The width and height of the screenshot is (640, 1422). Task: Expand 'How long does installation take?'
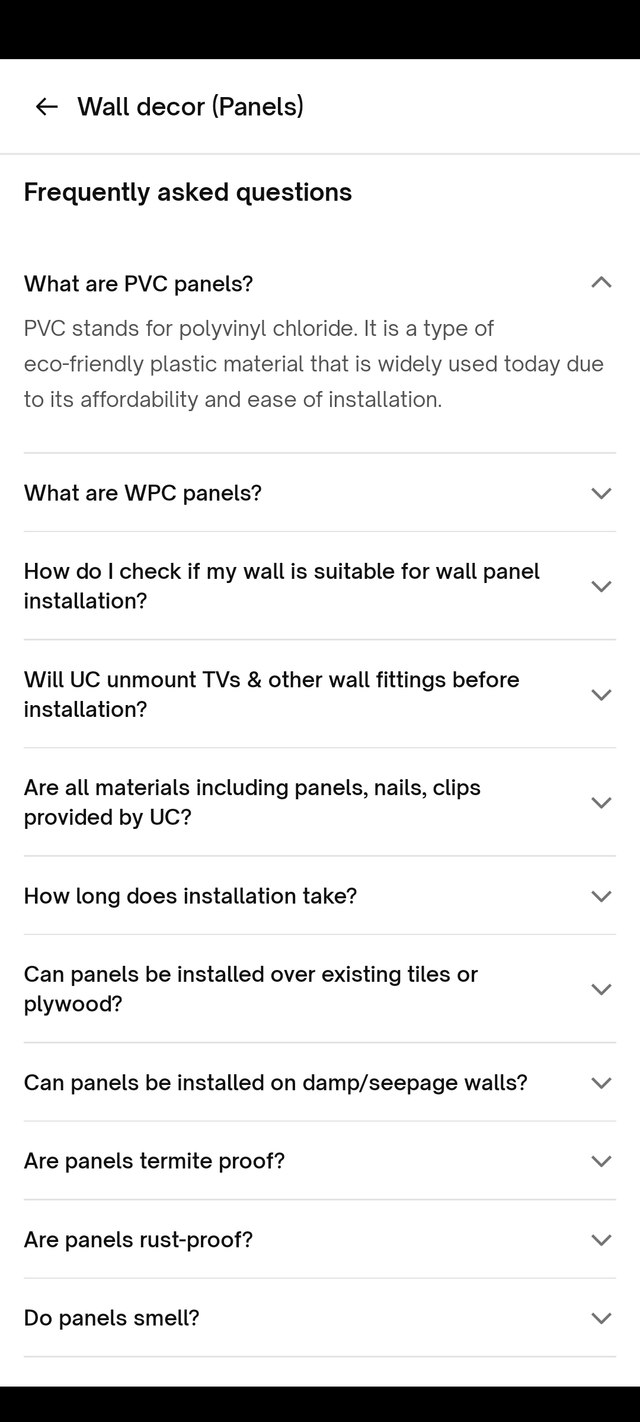tap(600, 896)
